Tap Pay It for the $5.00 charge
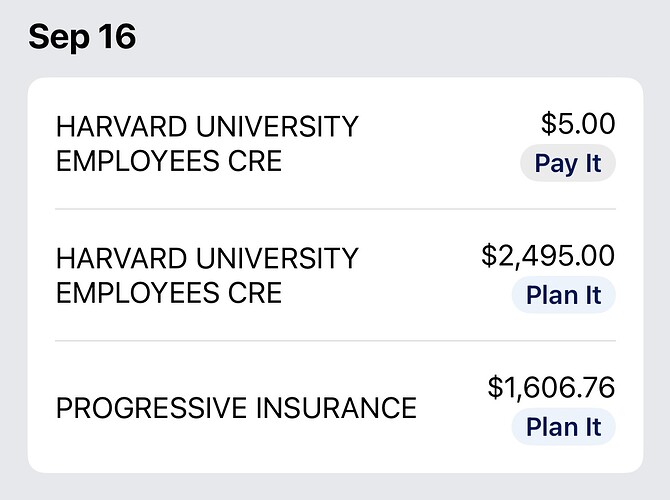 point(568,164)
